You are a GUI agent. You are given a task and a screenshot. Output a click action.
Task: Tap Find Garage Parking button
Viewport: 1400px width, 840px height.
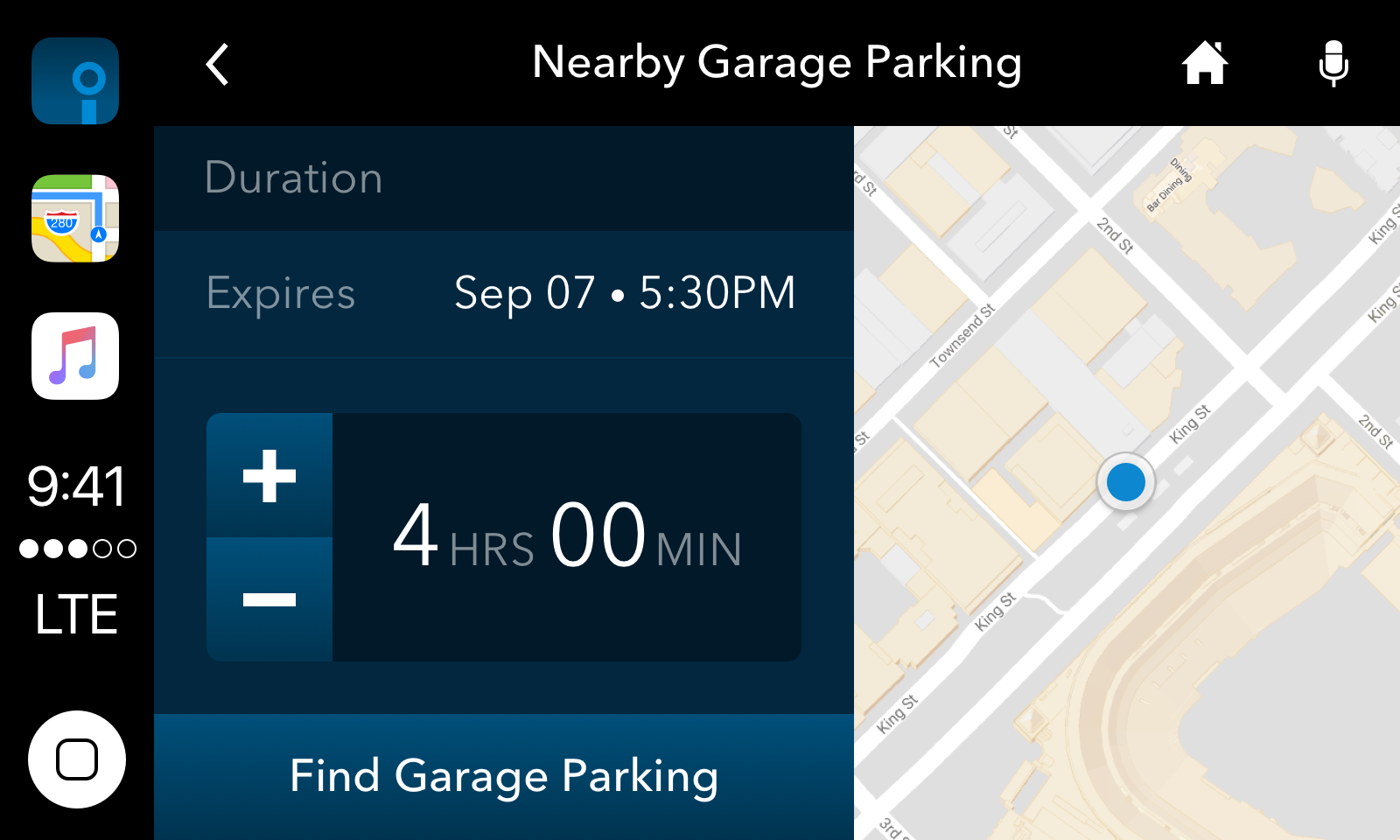tap(504, 776)
